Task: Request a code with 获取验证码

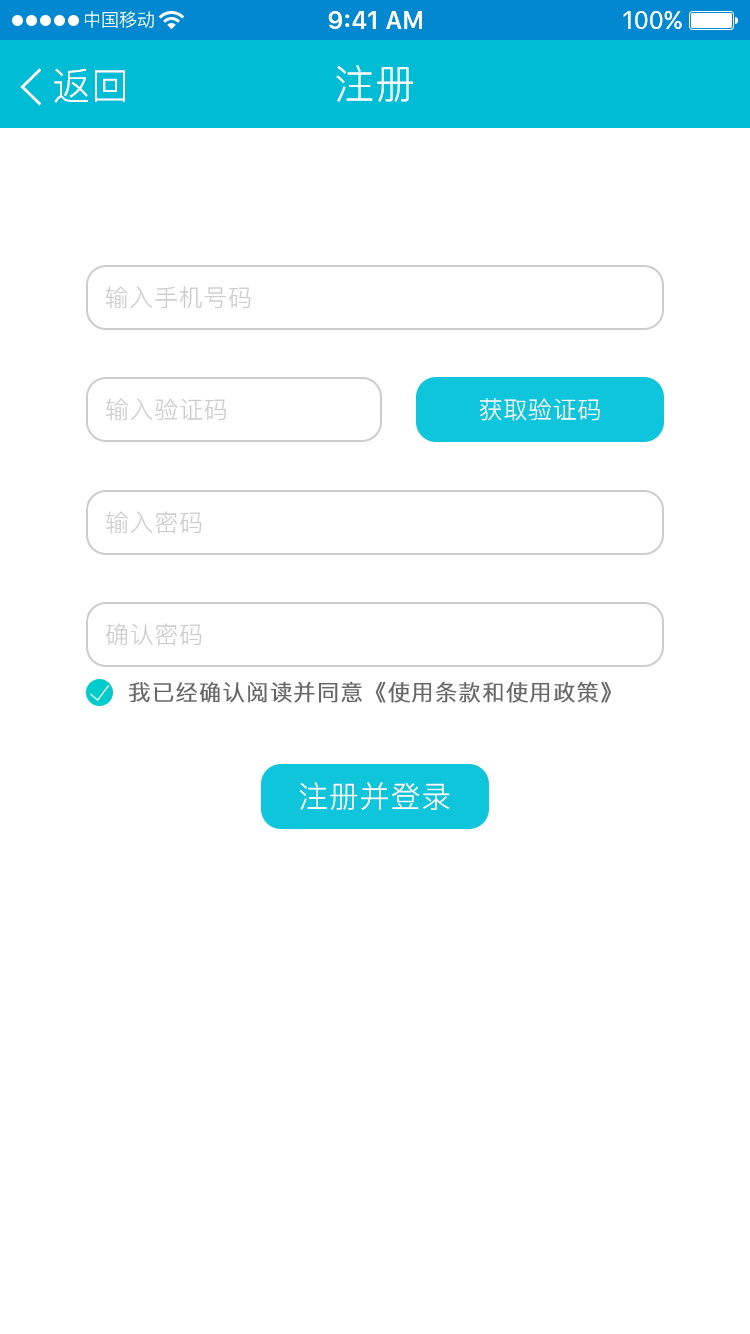Action: (x=540, y=409)
